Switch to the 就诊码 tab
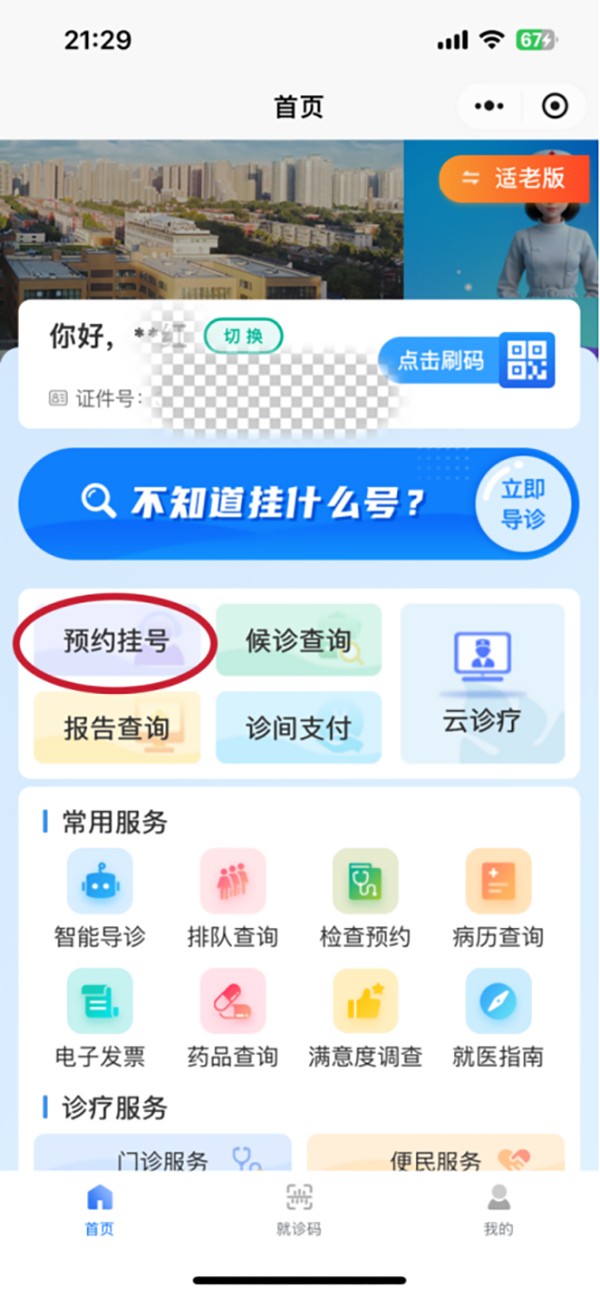This screenshot has height=1298, width=600. pyautogui.click(x=299, y=1208)
